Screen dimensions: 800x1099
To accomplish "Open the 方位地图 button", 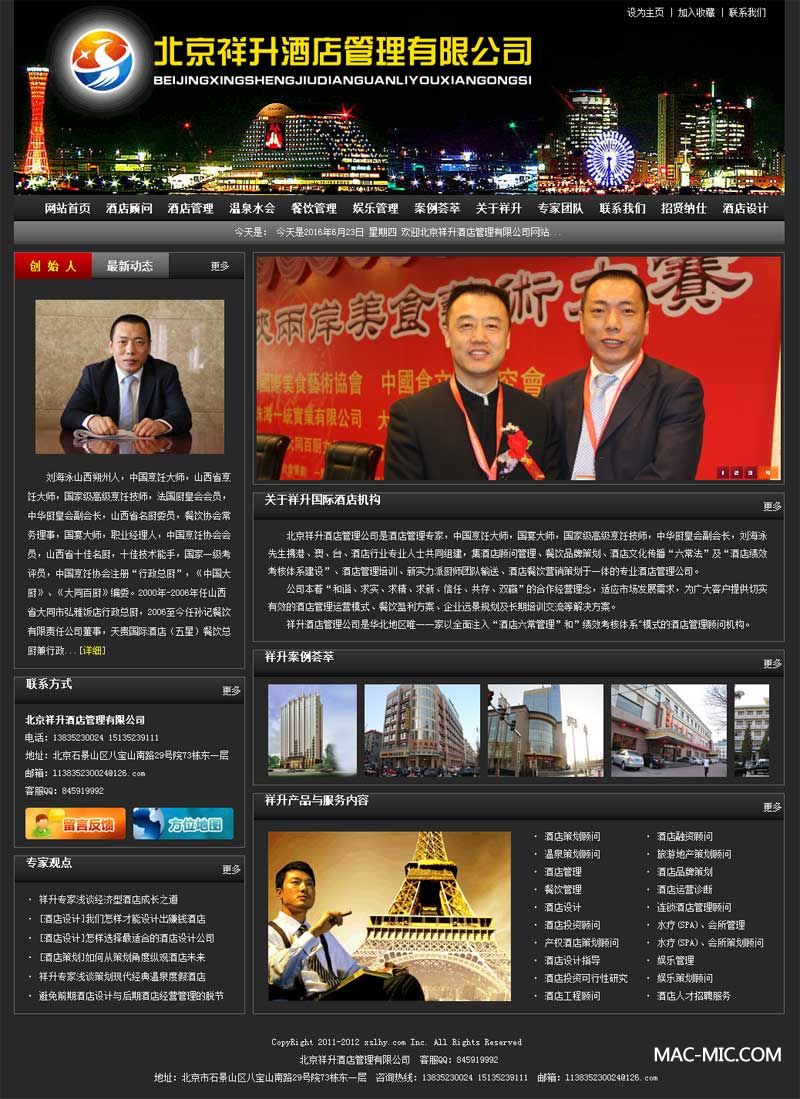I will pyautogui.click(x=182, y=824).
